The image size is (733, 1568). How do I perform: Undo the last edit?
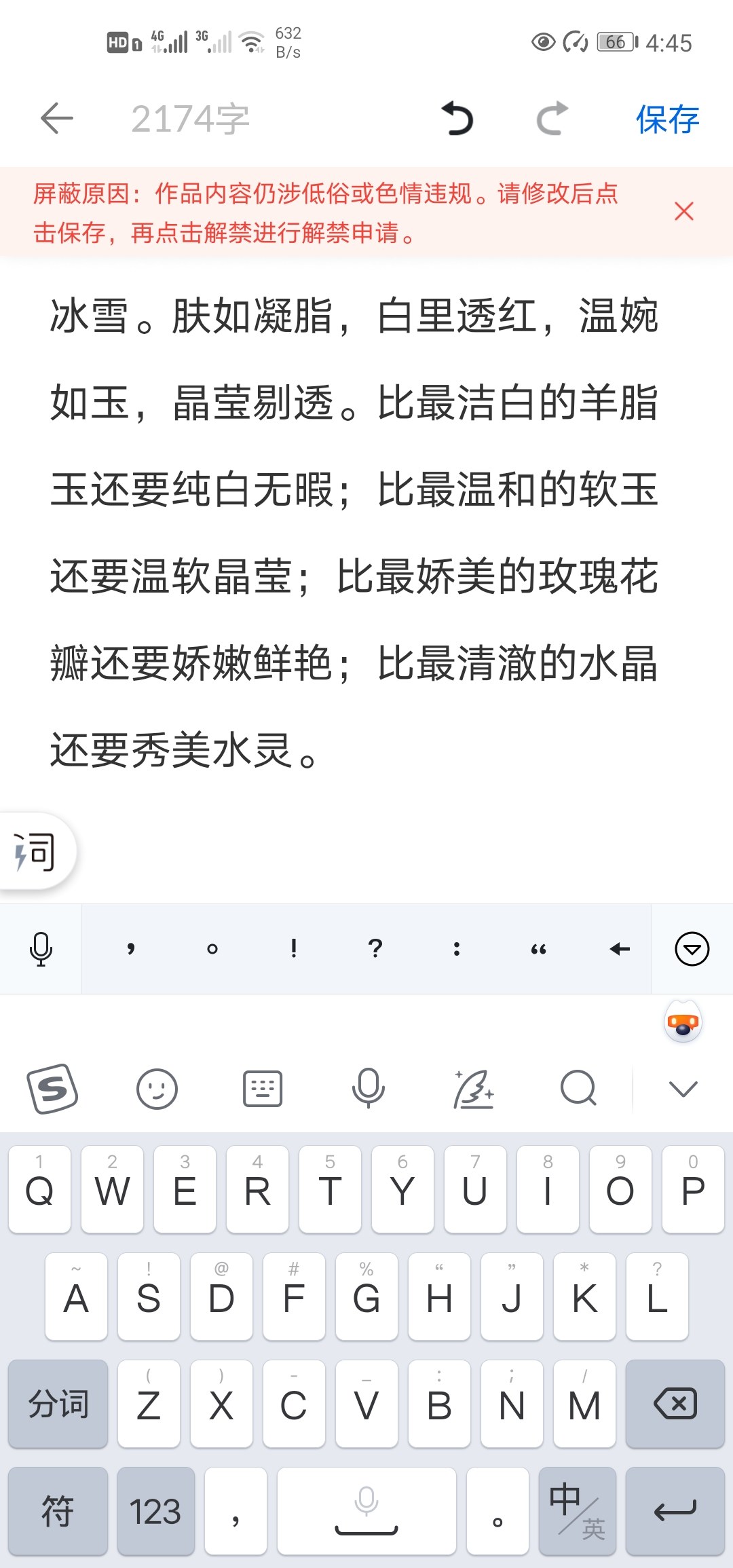(457, 119)
